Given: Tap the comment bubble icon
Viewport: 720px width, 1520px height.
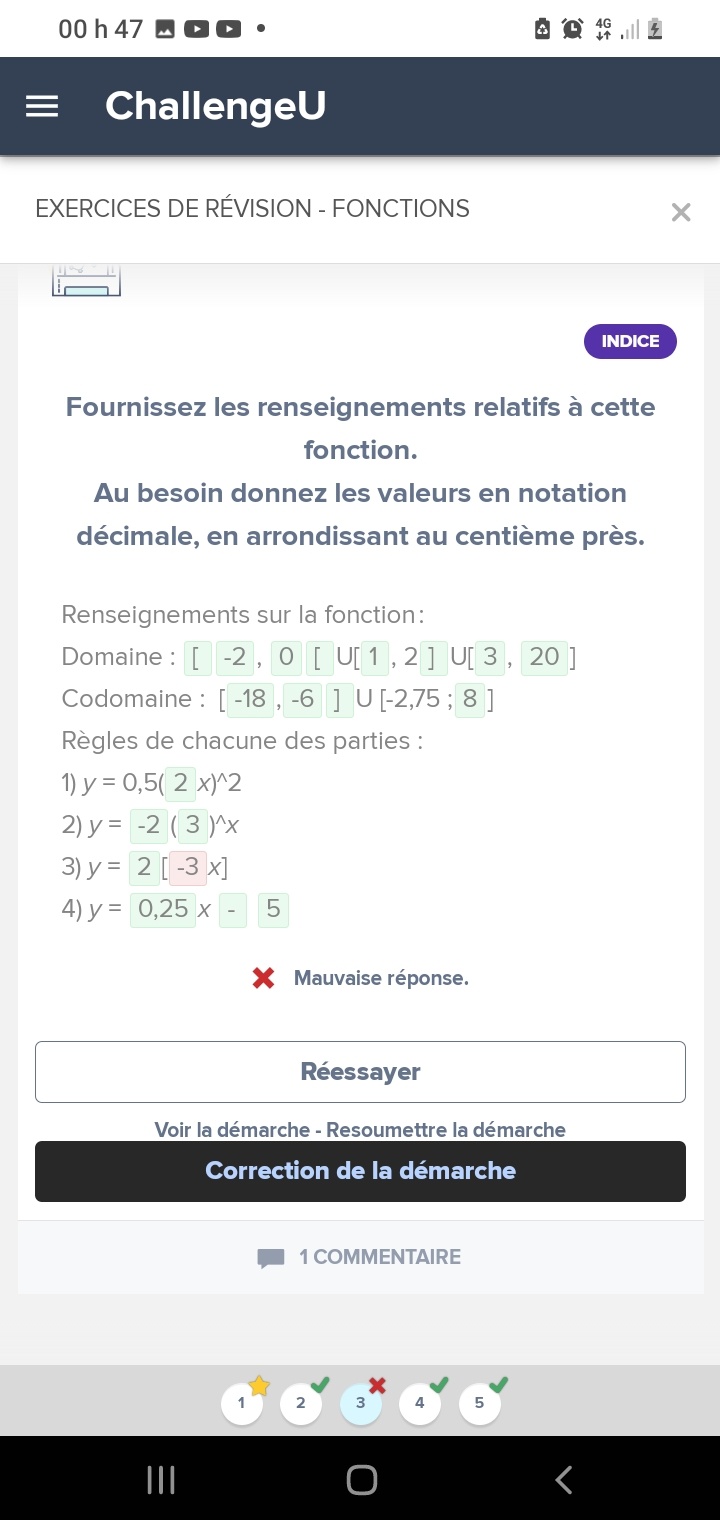Looking at the screenshot, I should point(272,1256).
